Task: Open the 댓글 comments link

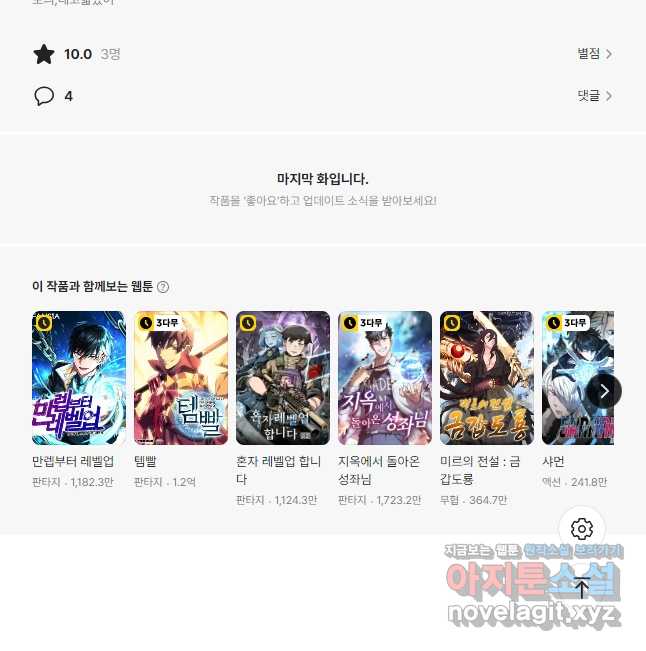Action: pyautogui.click(x=594, y=96)
